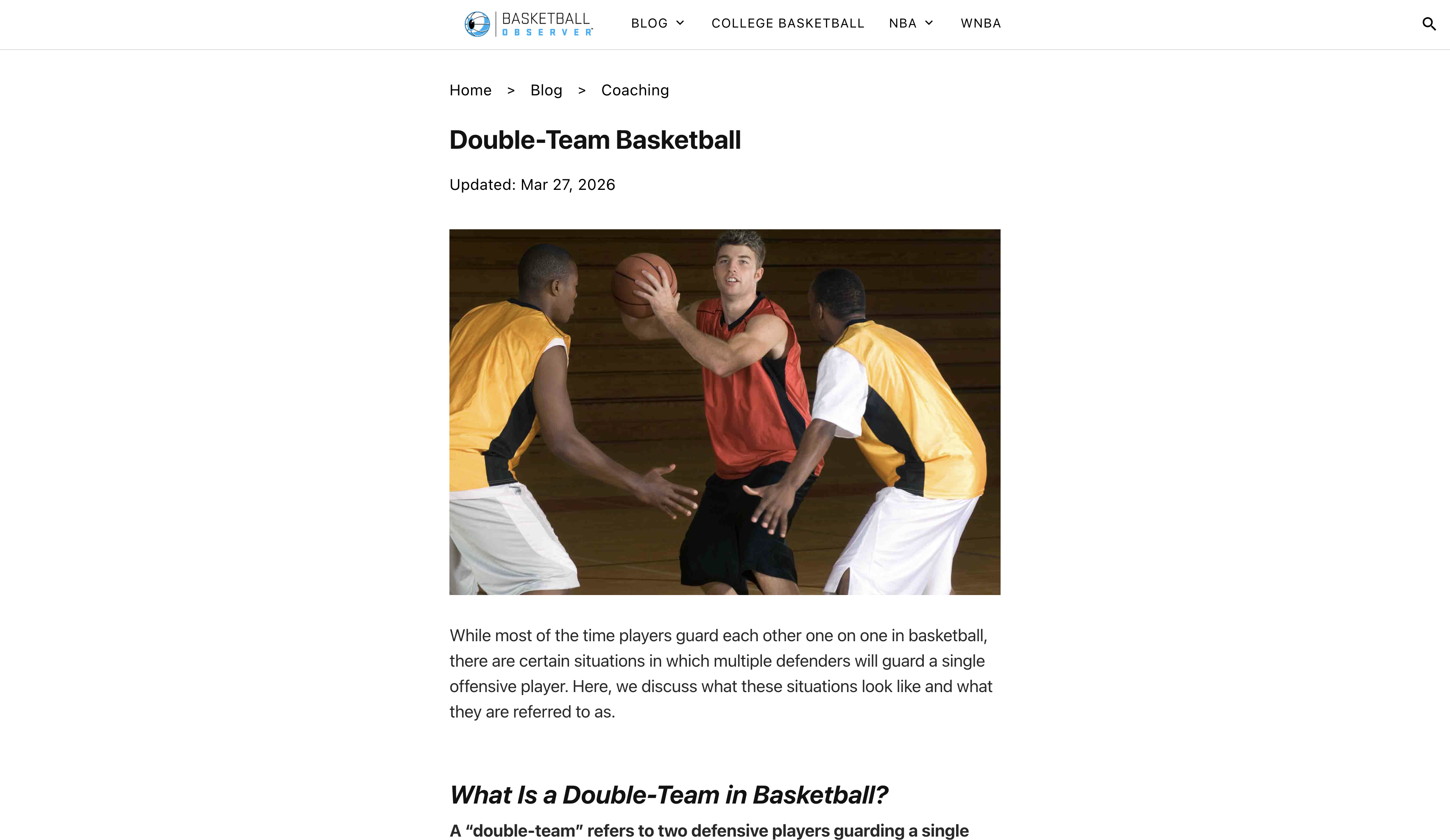
Task: Open the Coaching breadcrumb link
Action: (x=635, y=90)
